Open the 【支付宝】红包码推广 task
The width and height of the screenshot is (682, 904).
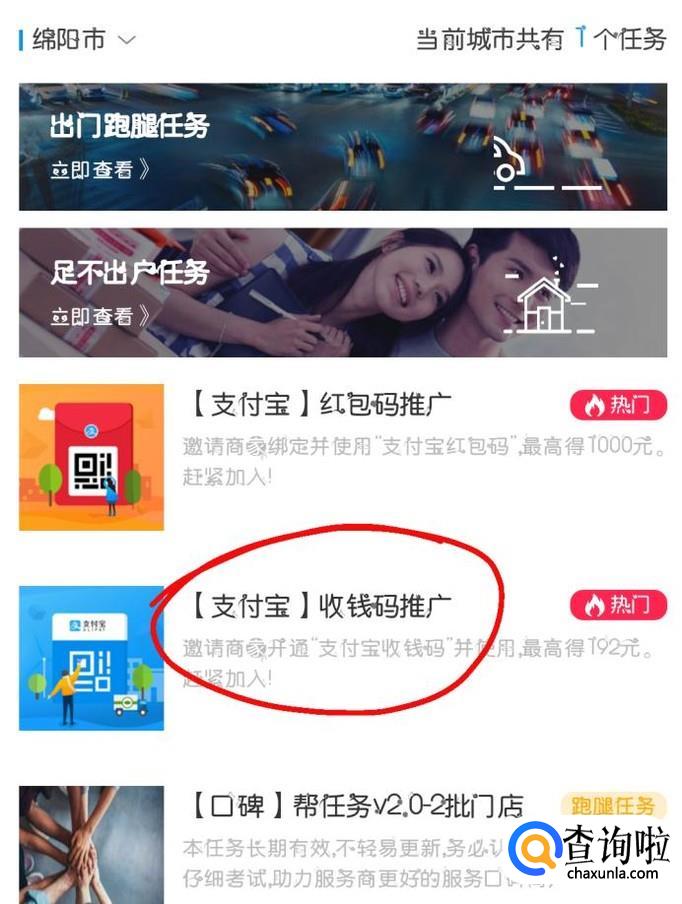tap(320, 405)
